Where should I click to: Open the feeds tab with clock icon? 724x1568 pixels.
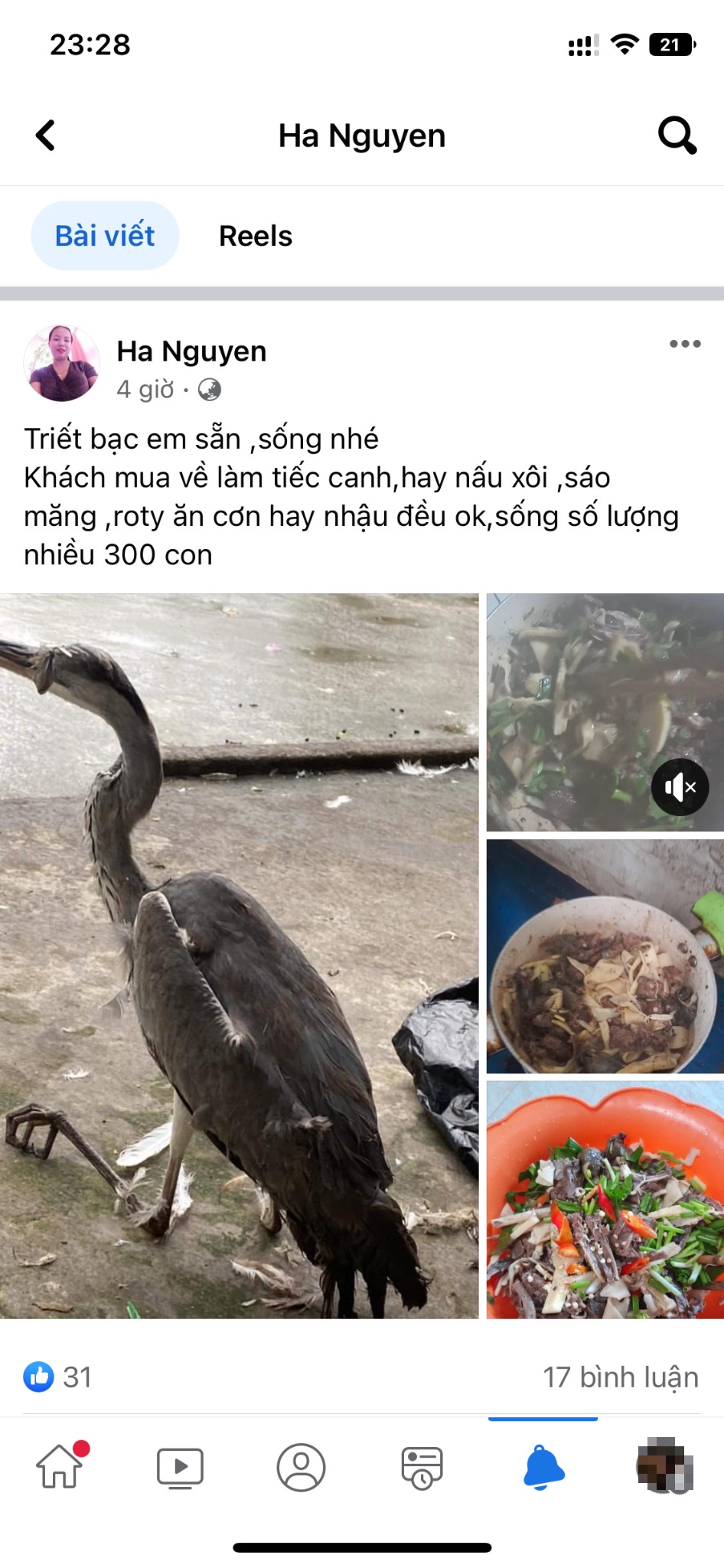422,1467
